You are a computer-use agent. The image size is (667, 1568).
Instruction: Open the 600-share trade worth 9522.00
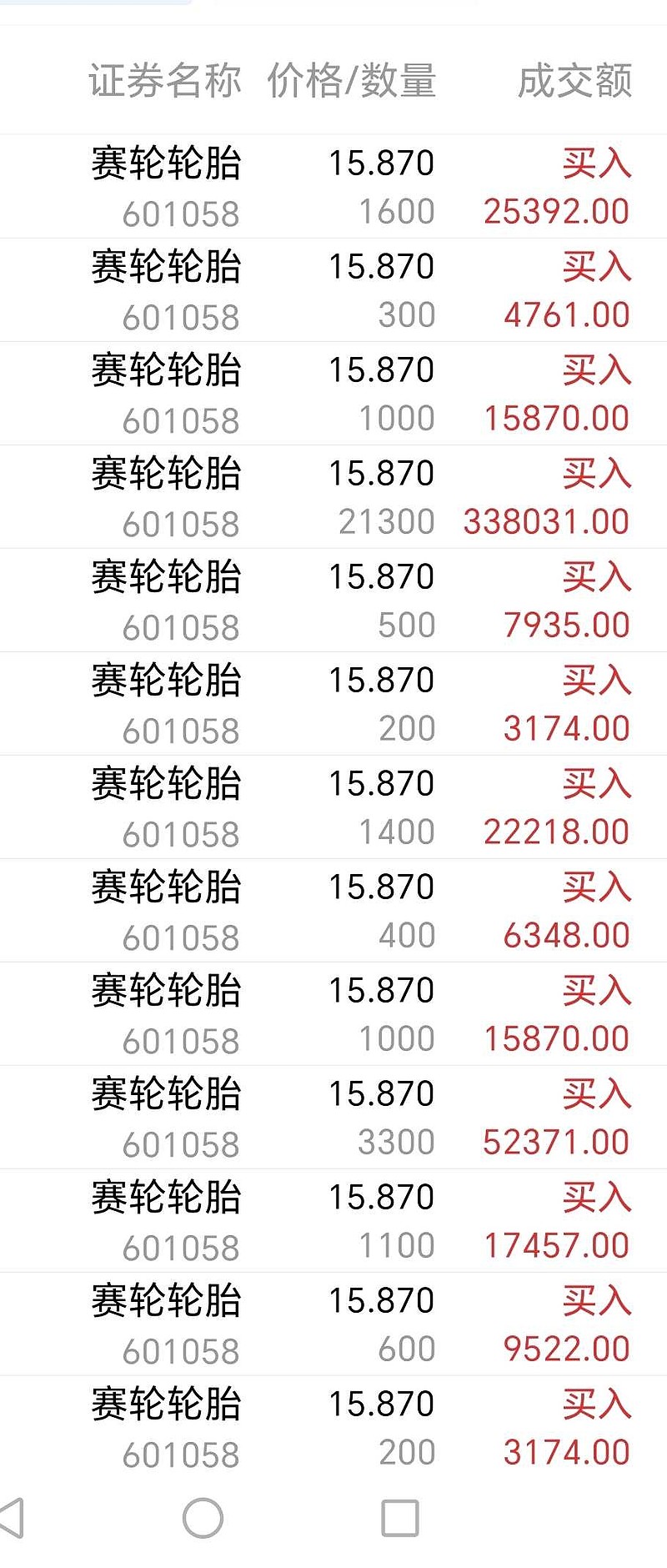(x=333, y=1324)
